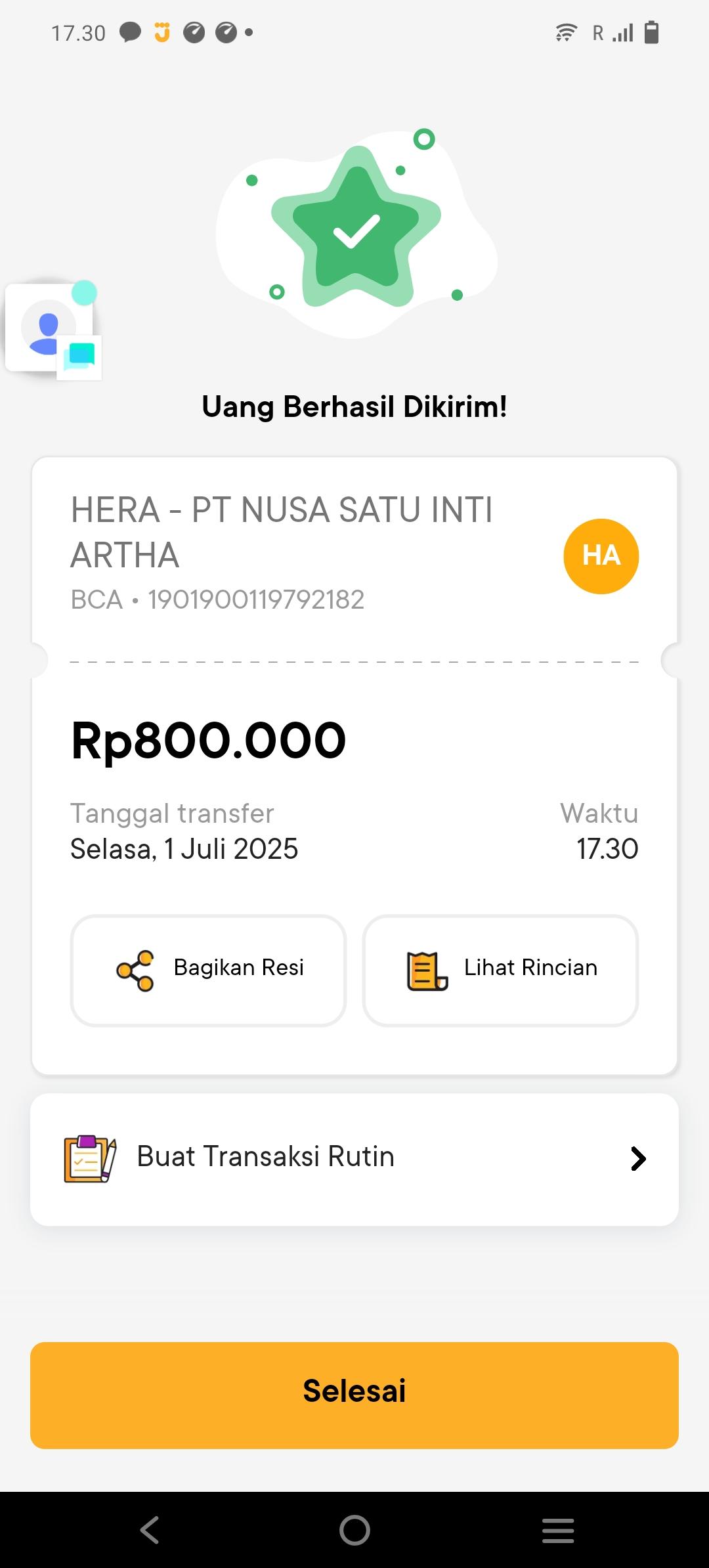Open the recent apps view
The height and width of the screenshot is (1568, 709).
point(558,1530)
